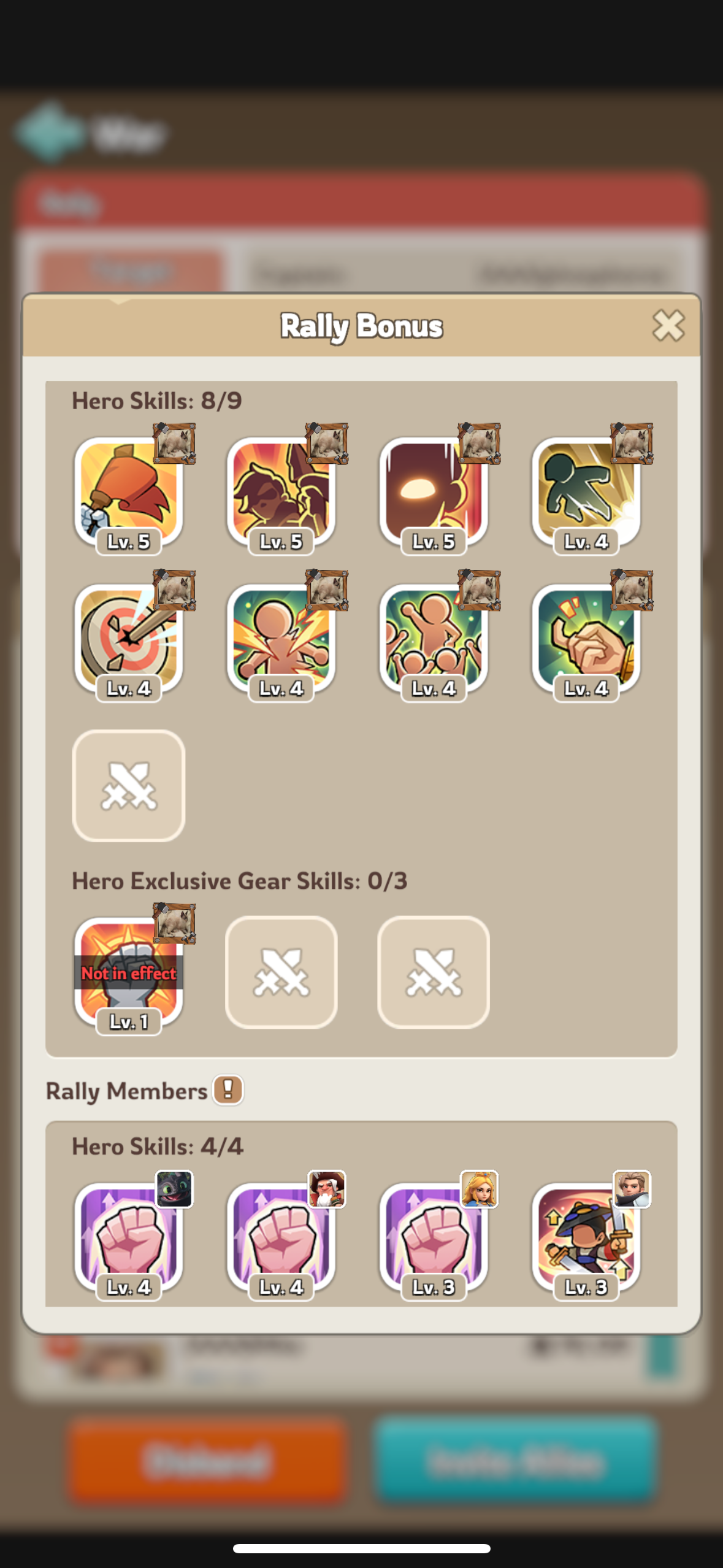This screenshot has width=723, height=1568.
Task: Open the 'Not in effect' gear skill
Action: (x=129, y=973)
